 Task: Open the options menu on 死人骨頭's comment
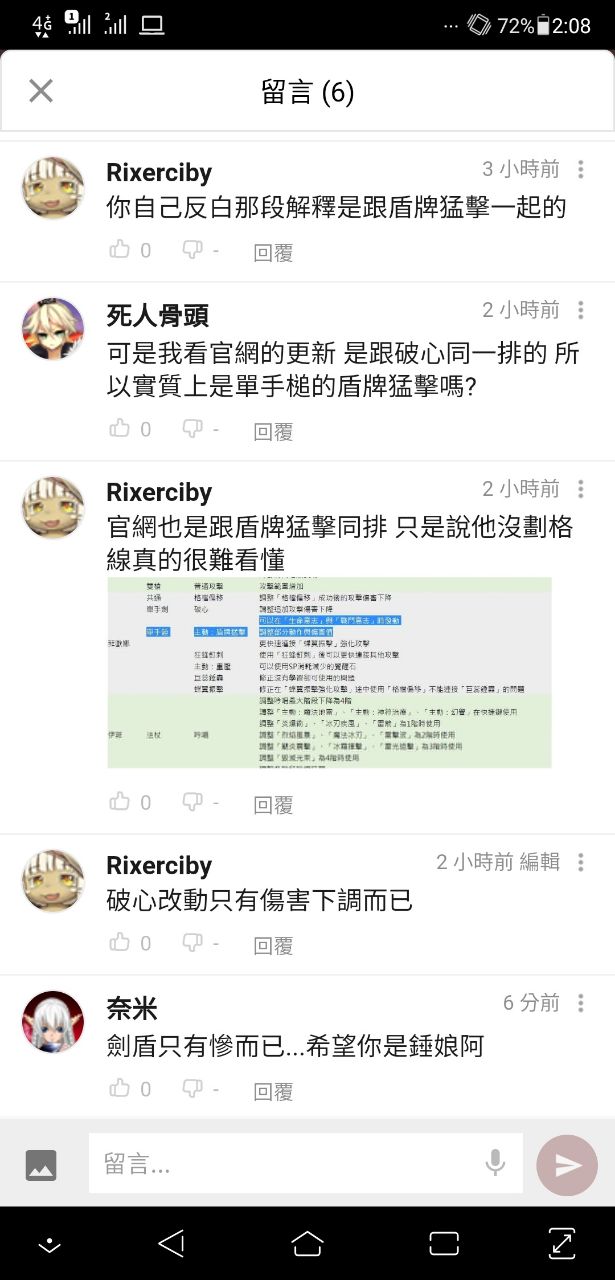(x=581, y=310)
